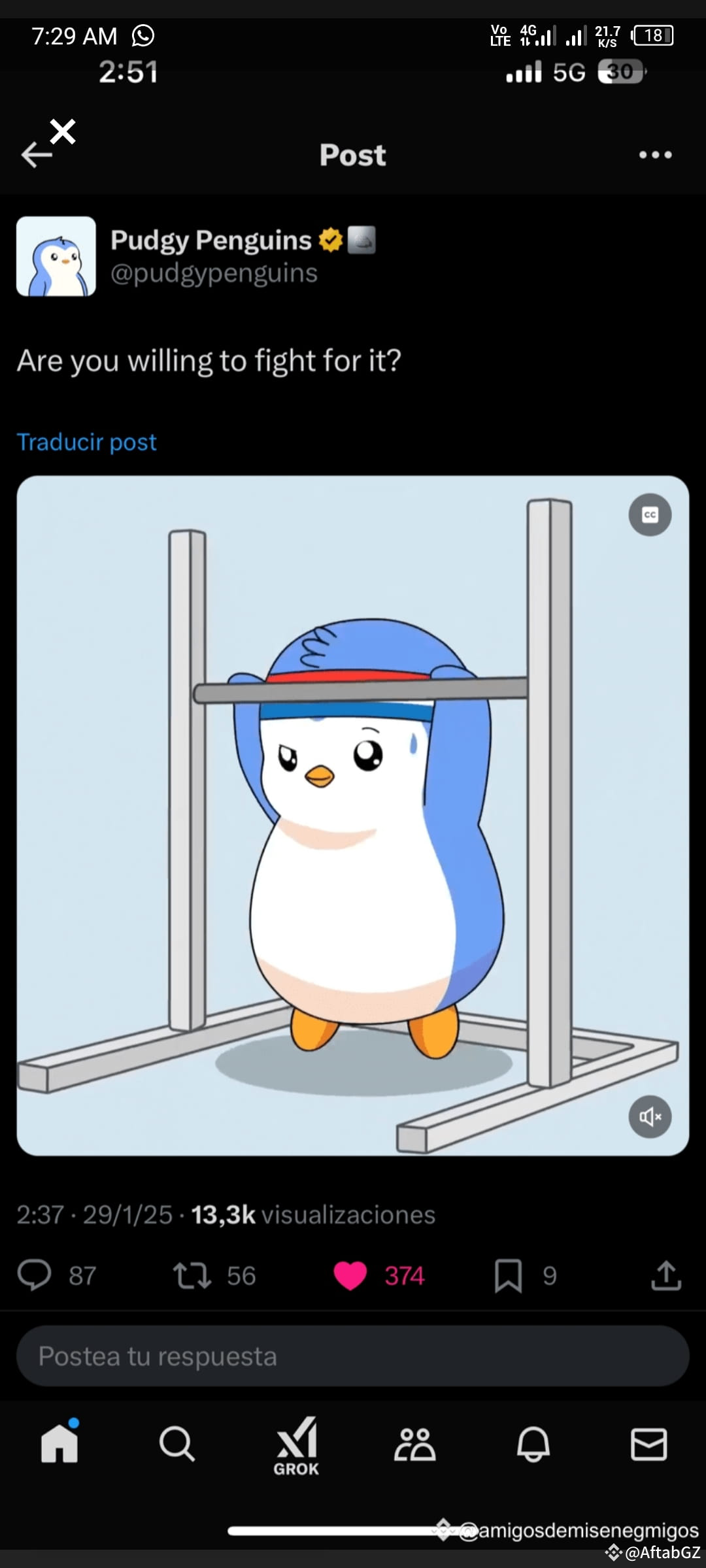Select the Post screen title
Viewport: 706px width, 1568px height.
pyautogui.click(x=352, y=155)
